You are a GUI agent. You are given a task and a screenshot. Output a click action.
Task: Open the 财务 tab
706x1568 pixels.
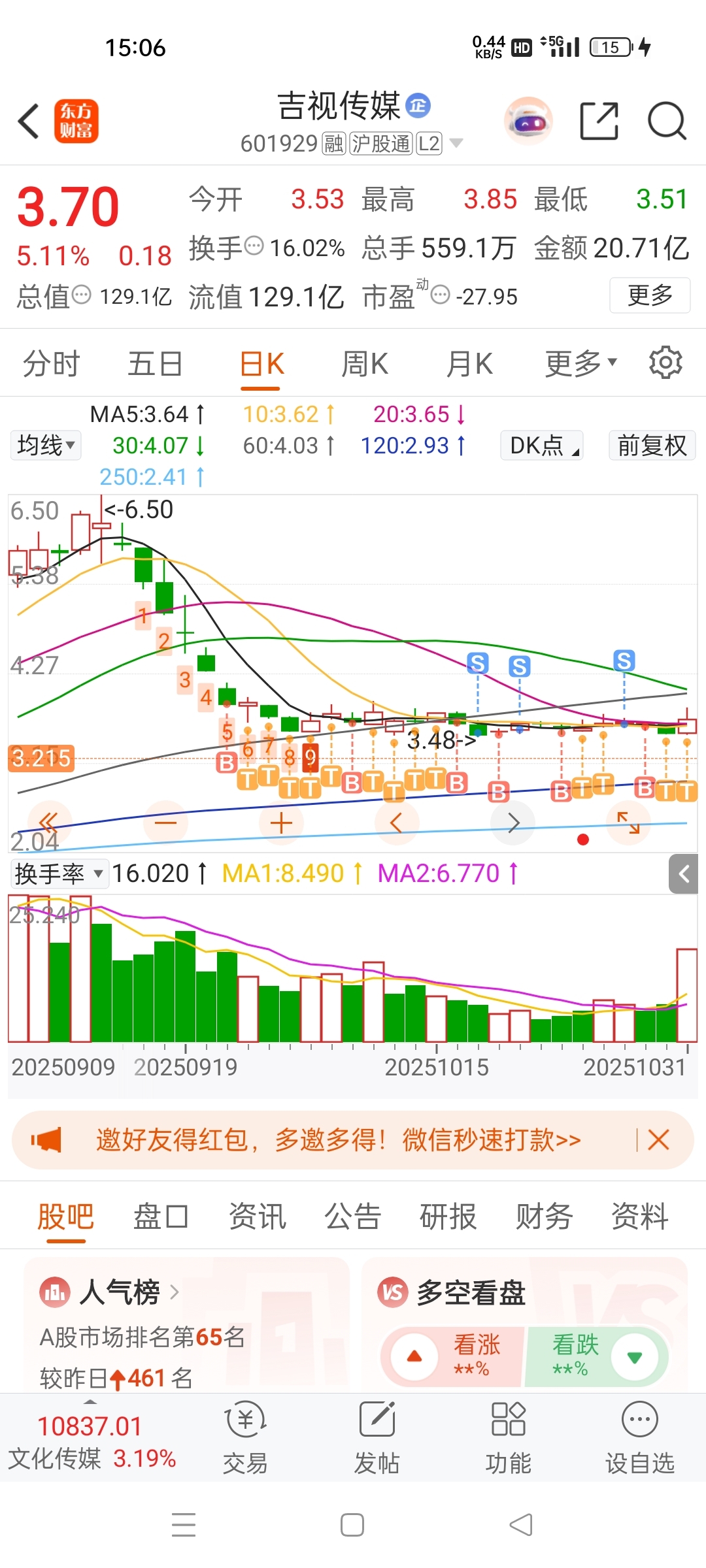pos(544,1217)
